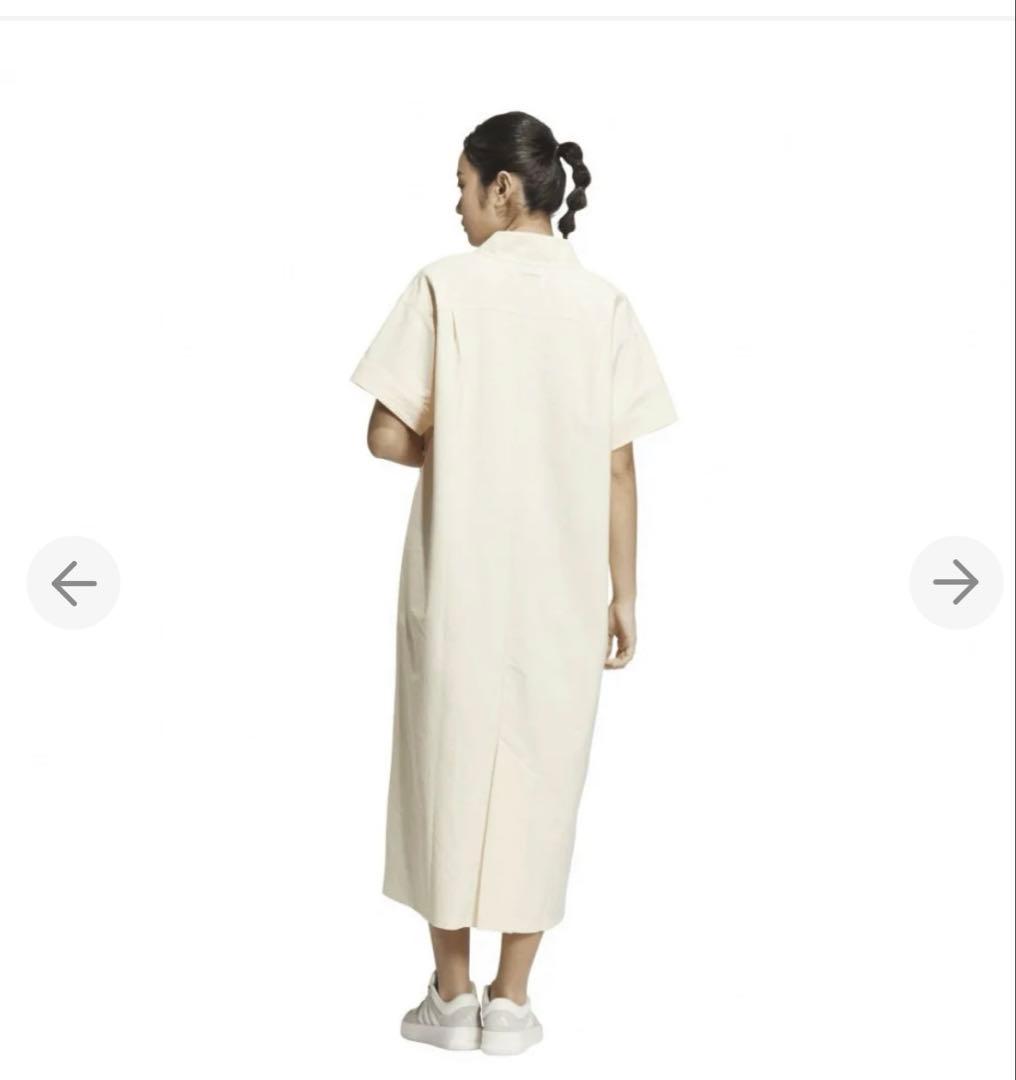Screen dimensions: 1016x1080
Task: Go to the next product photo
Action: [x=955, y=583]
